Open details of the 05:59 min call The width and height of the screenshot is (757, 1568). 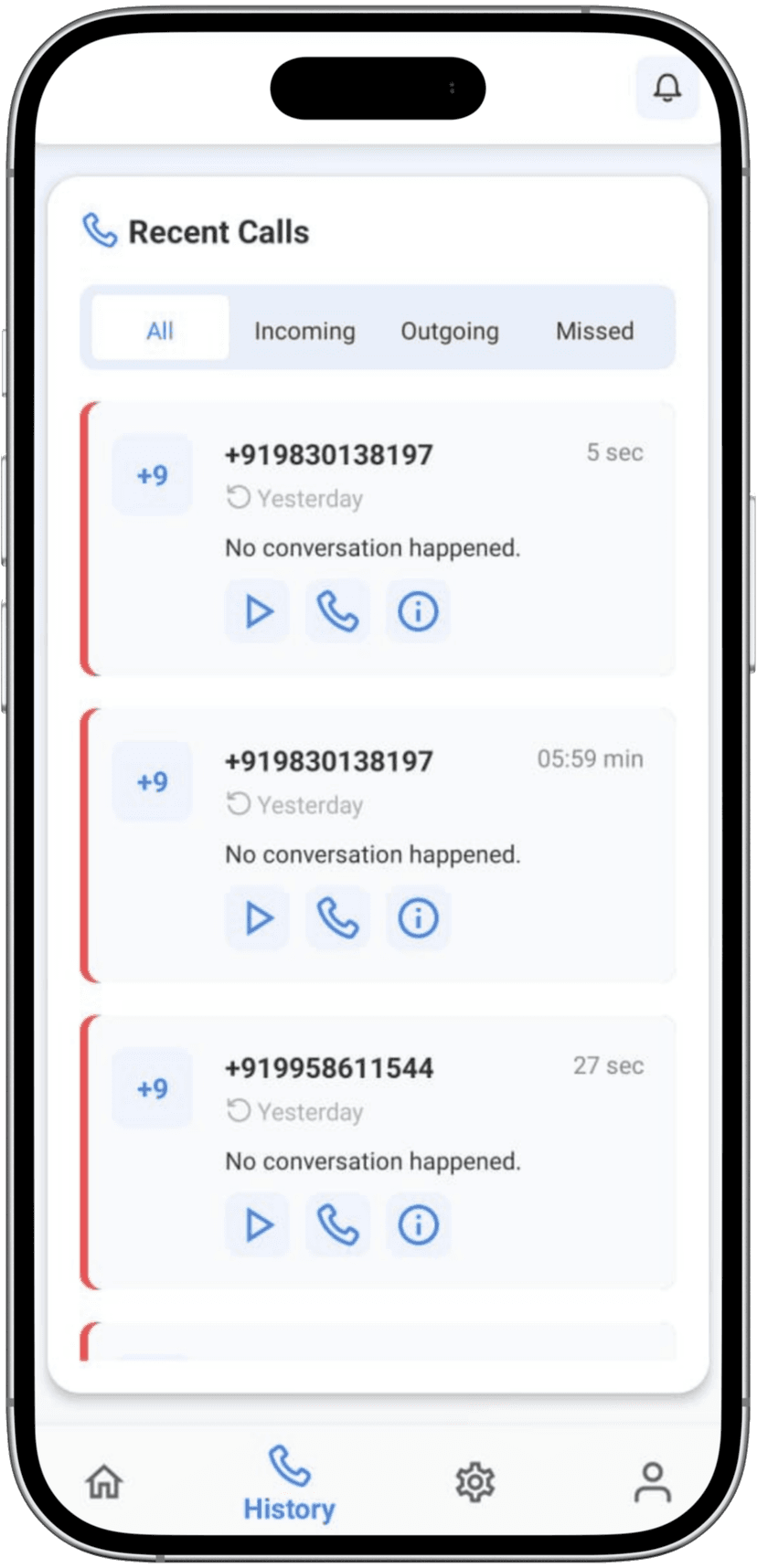(418, 918)
